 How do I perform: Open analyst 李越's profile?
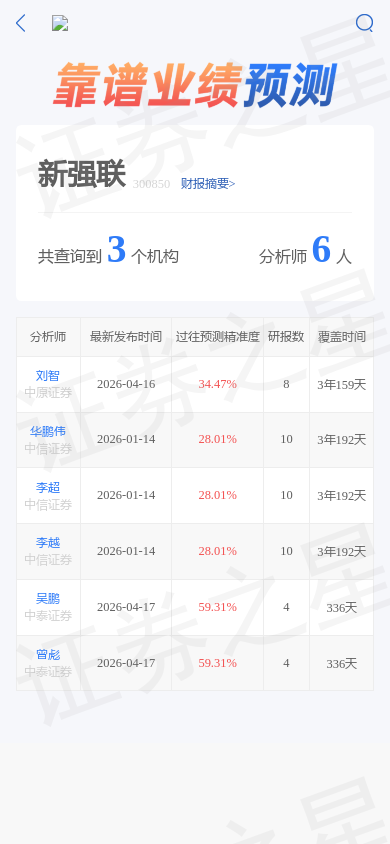pyautogui.click(x=48, y=543)
